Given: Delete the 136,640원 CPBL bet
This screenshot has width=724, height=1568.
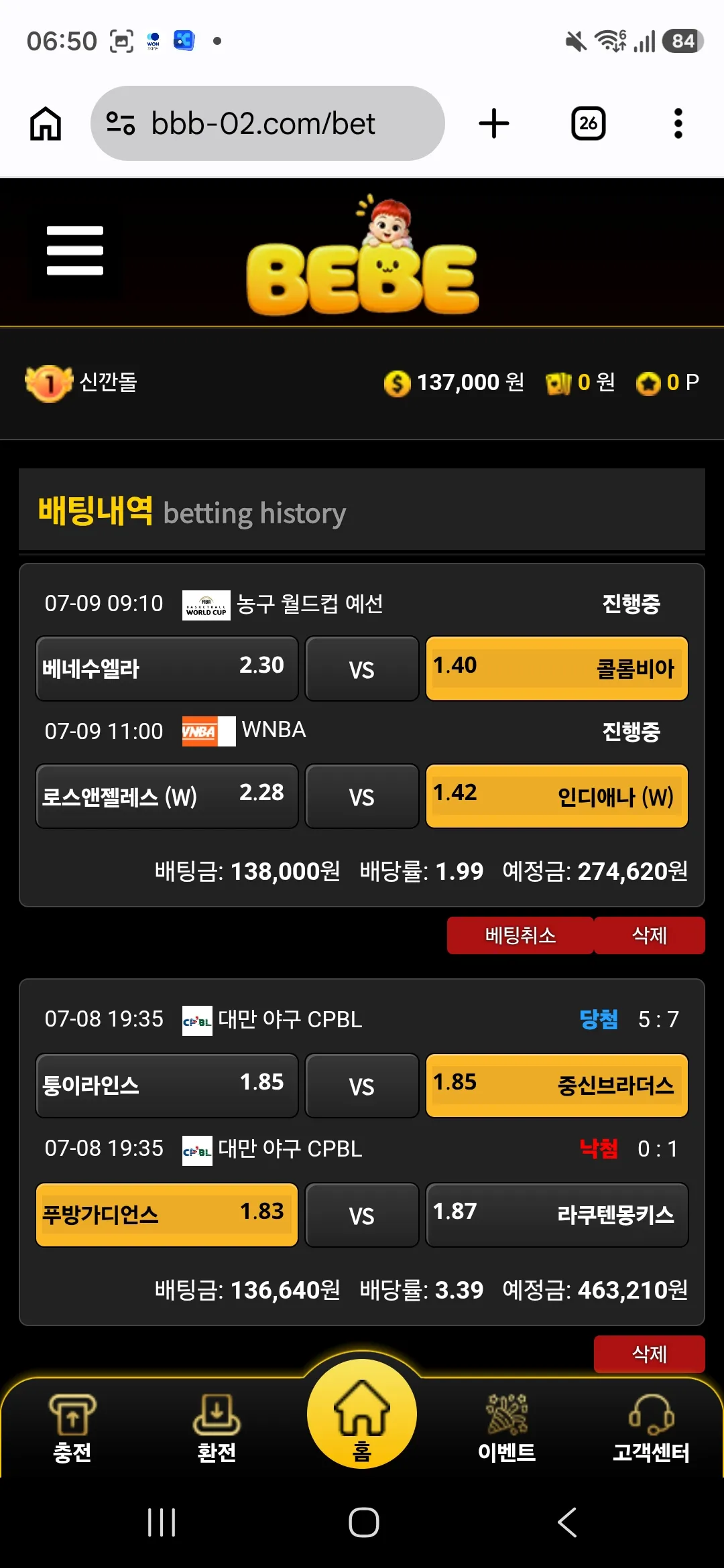Looking at the screenshot, I should point(650,1354).
